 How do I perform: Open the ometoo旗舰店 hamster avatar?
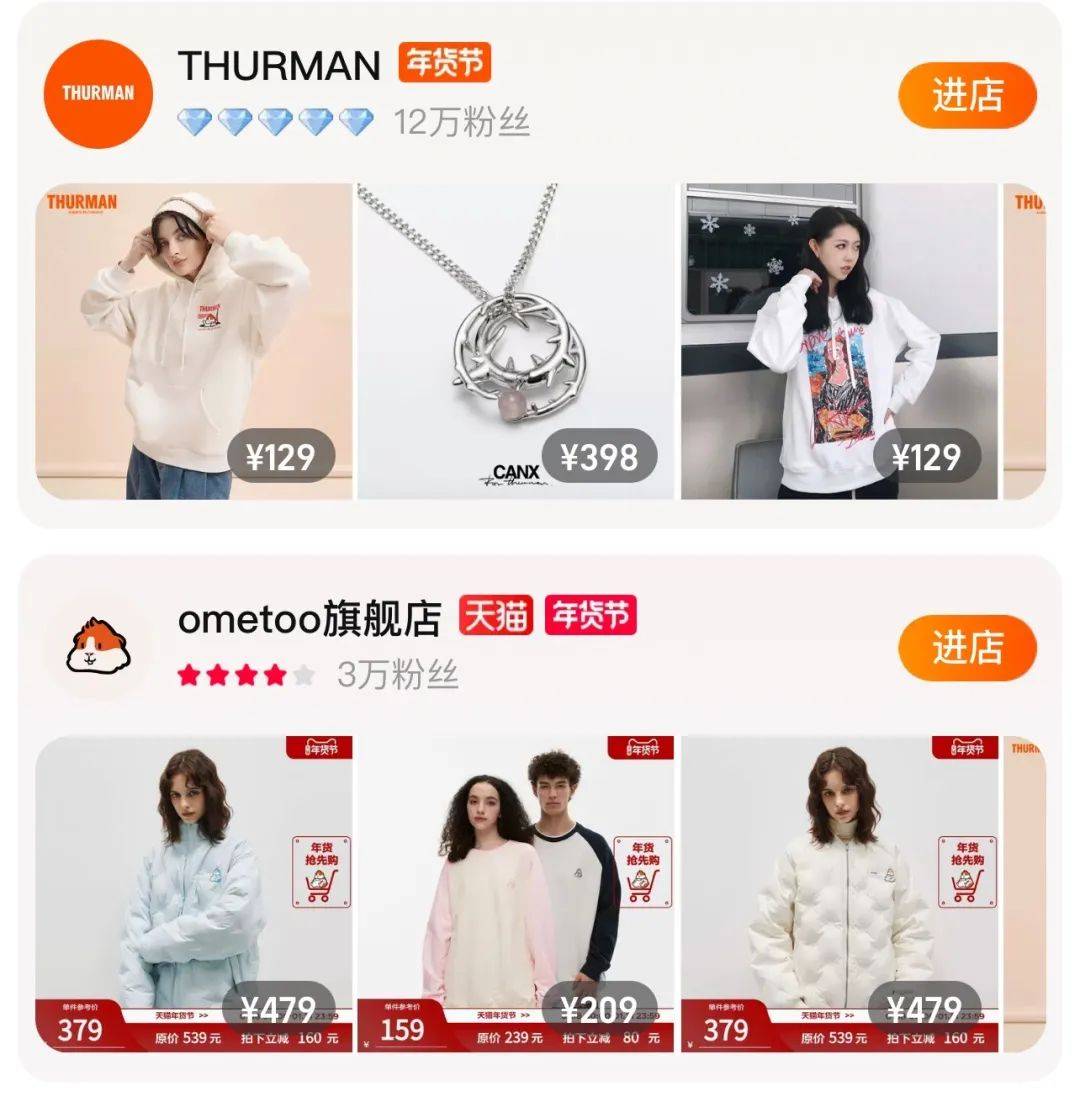(98, 647)
